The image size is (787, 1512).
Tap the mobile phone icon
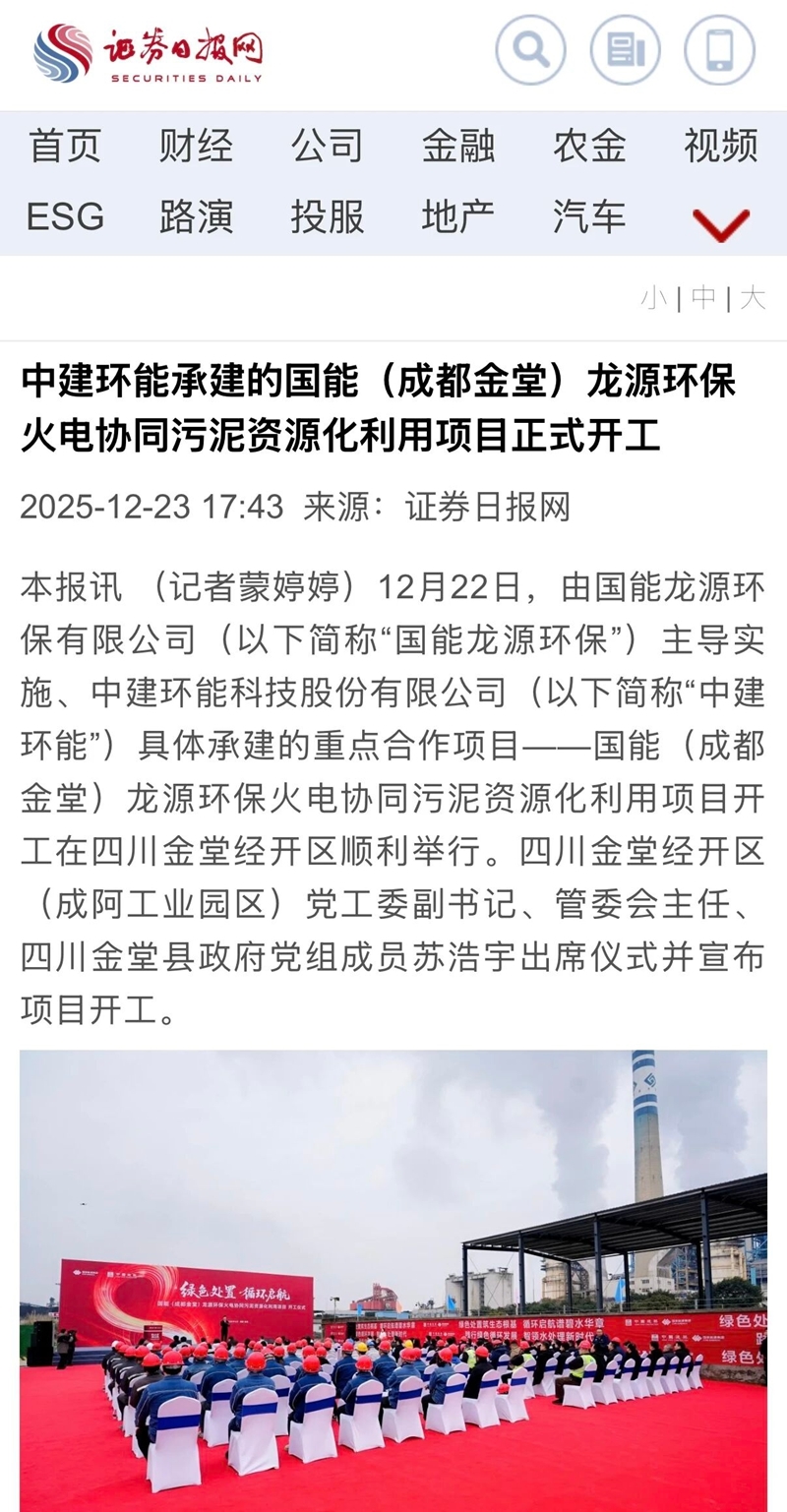[719, 50]
